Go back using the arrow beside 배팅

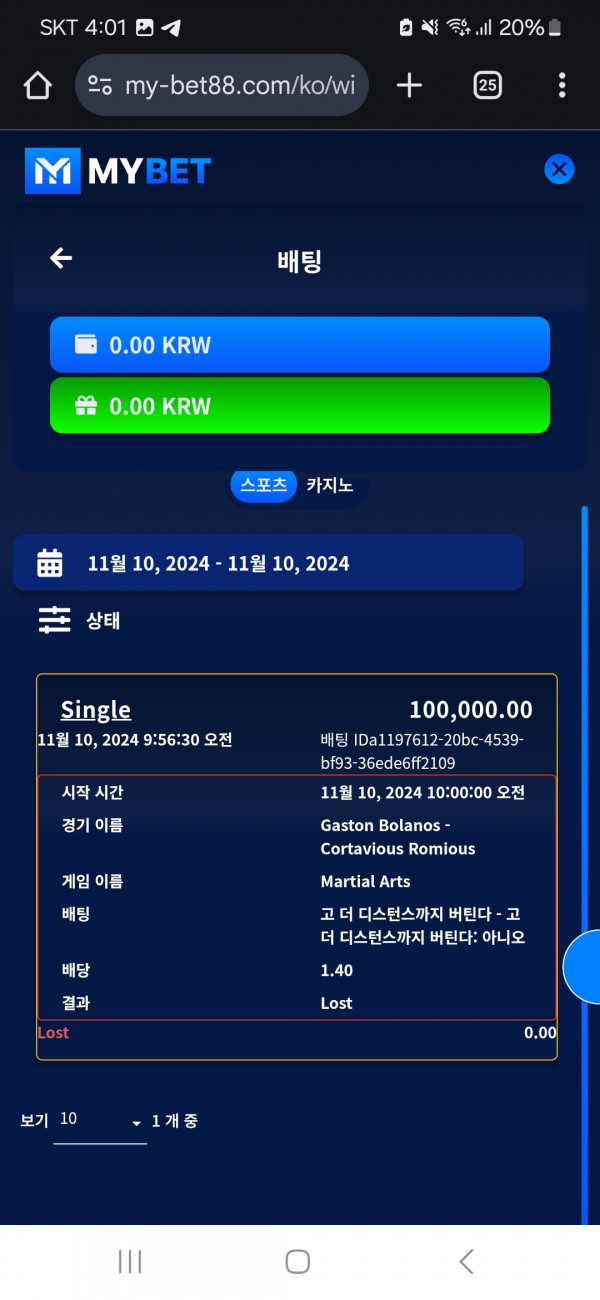(x=61, y=259)
